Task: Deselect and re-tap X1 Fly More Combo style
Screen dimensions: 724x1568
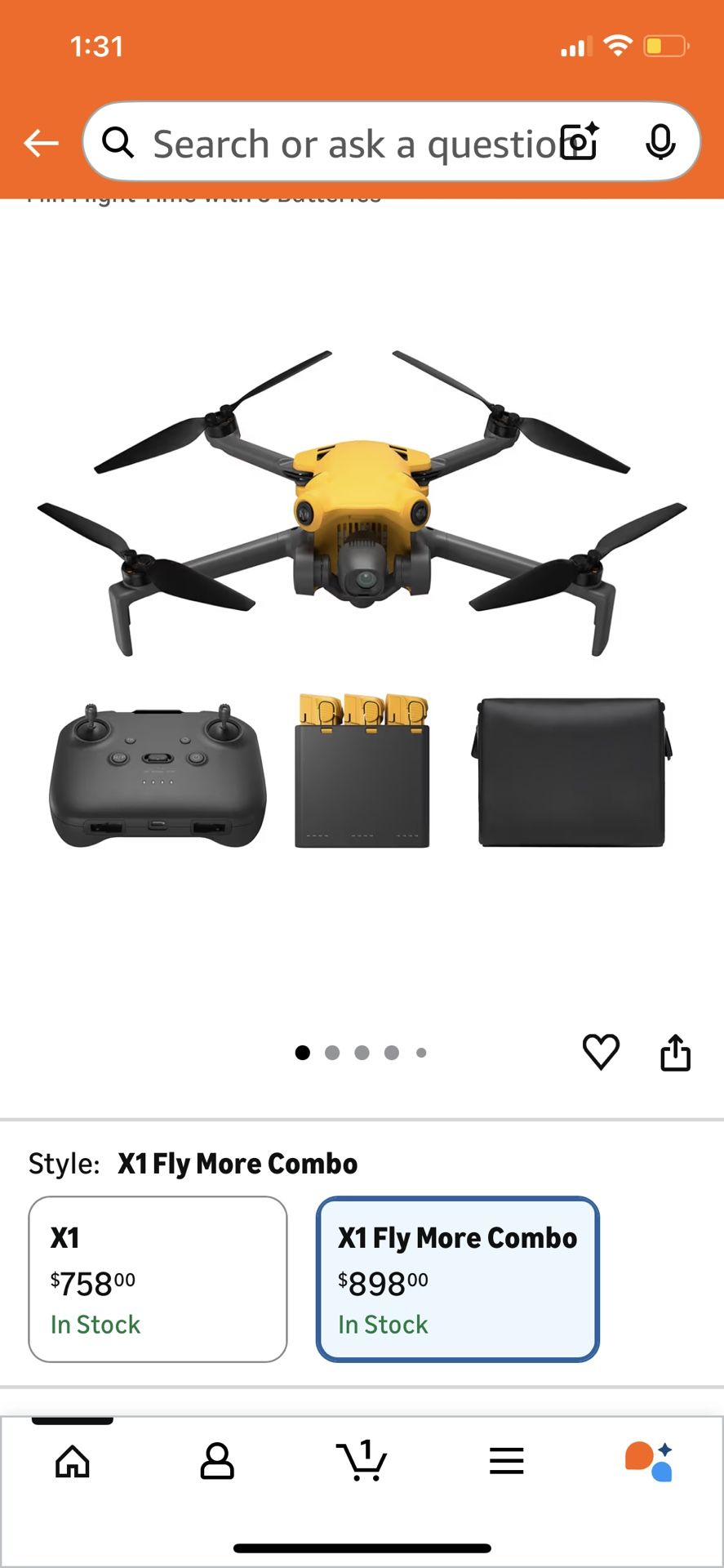Action: (x=457, y=1278)
